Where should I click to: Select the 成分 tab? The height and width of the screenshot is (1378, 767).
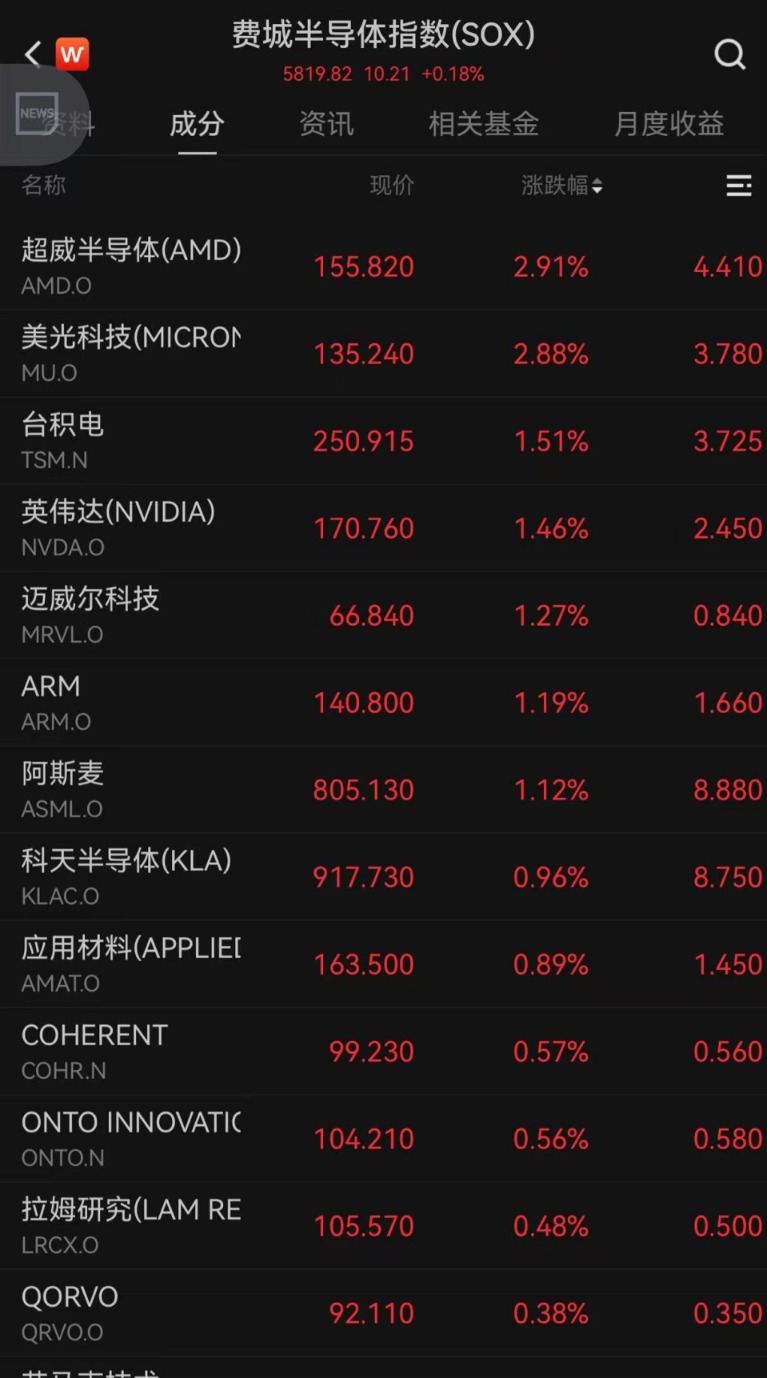point(197,124)
